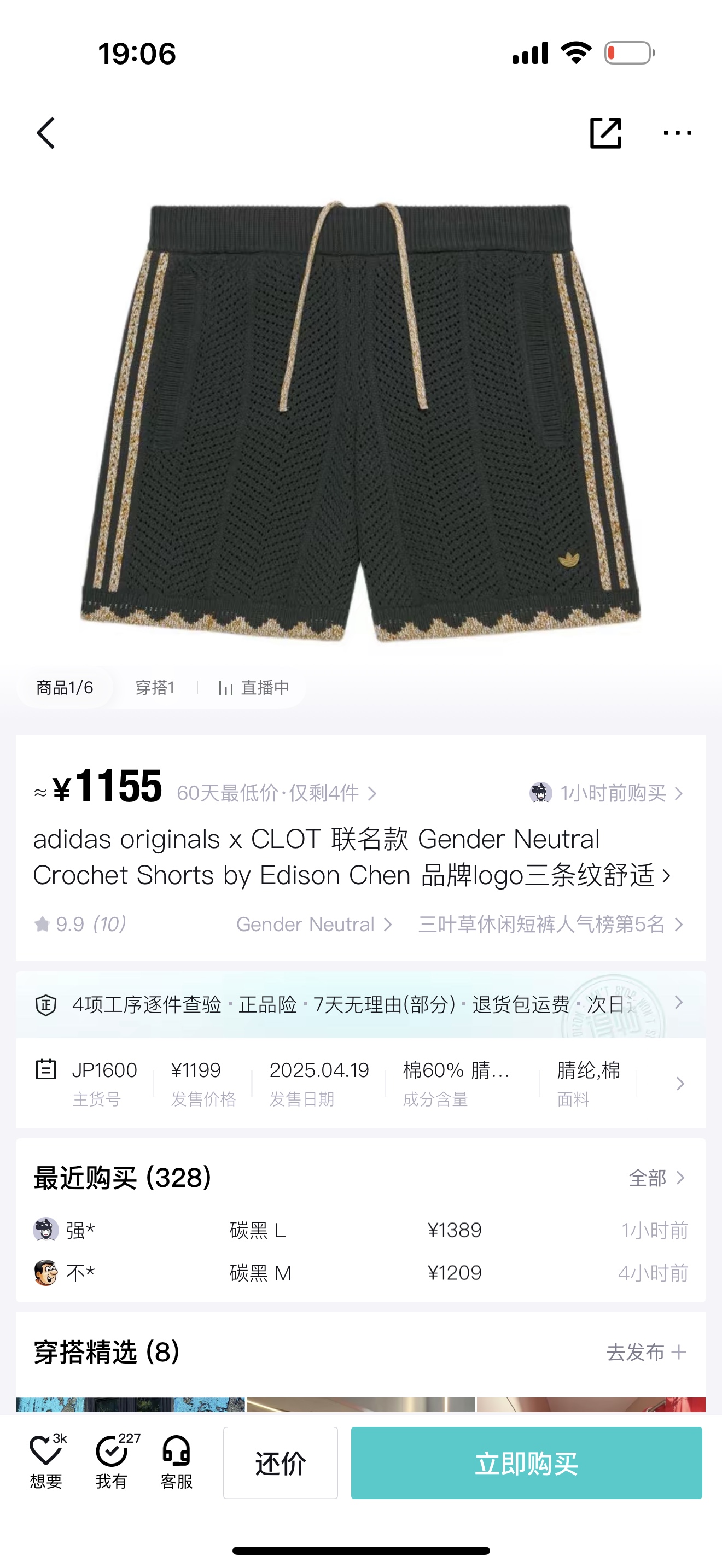Open the Gender Neutral series link

coord(313,925)
